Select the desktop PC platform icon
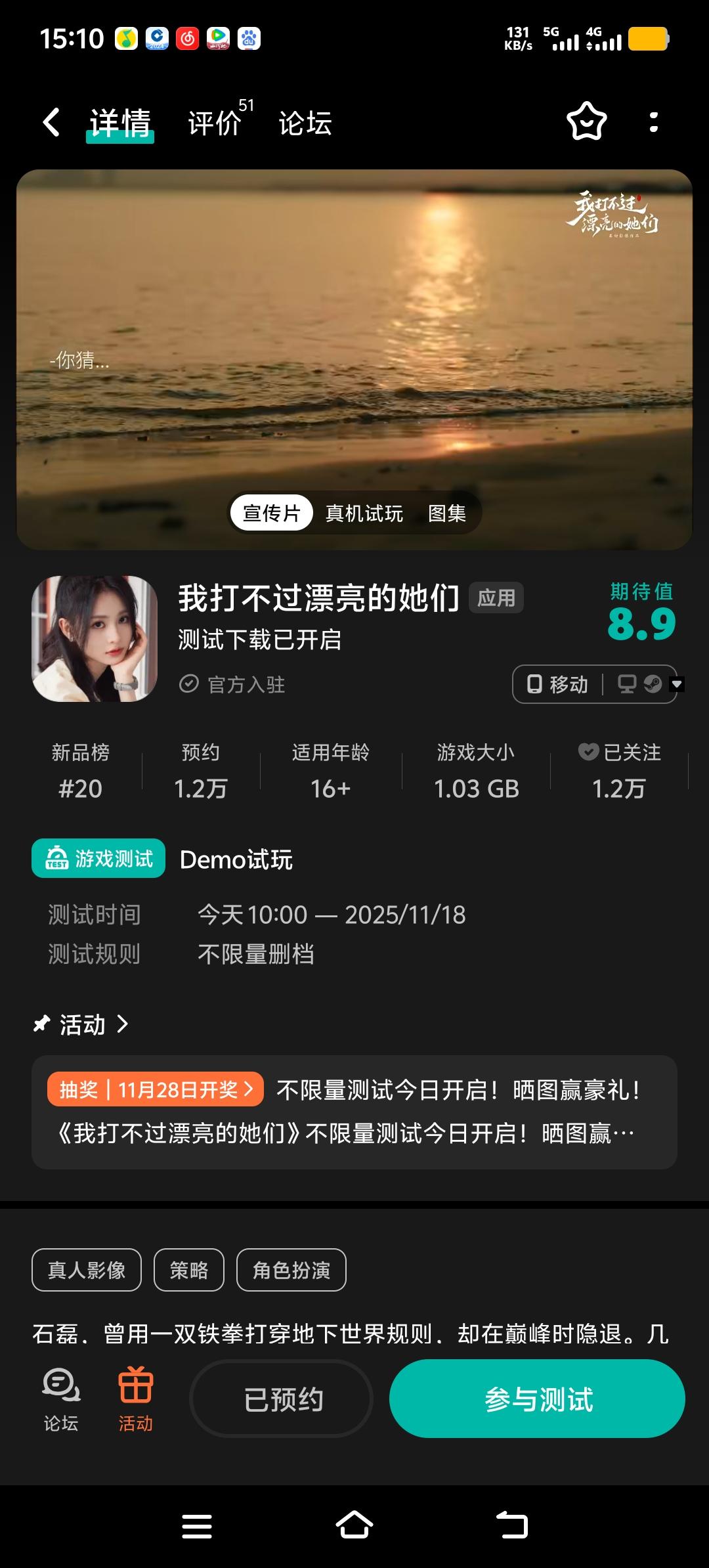 coord(627,685)
